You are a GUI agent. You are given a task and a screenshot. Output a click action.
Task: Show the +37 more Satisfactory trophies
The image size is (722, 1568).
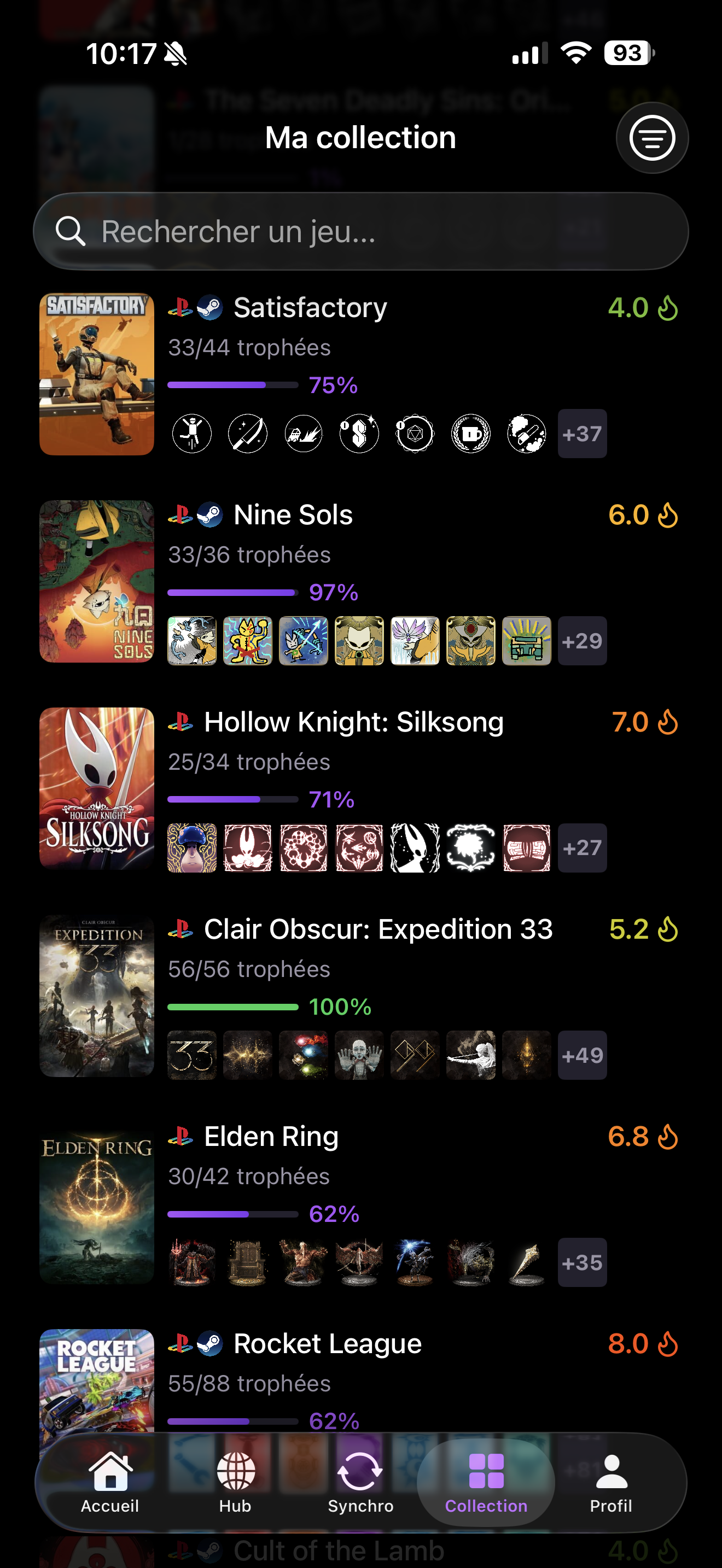click(582, 434)
